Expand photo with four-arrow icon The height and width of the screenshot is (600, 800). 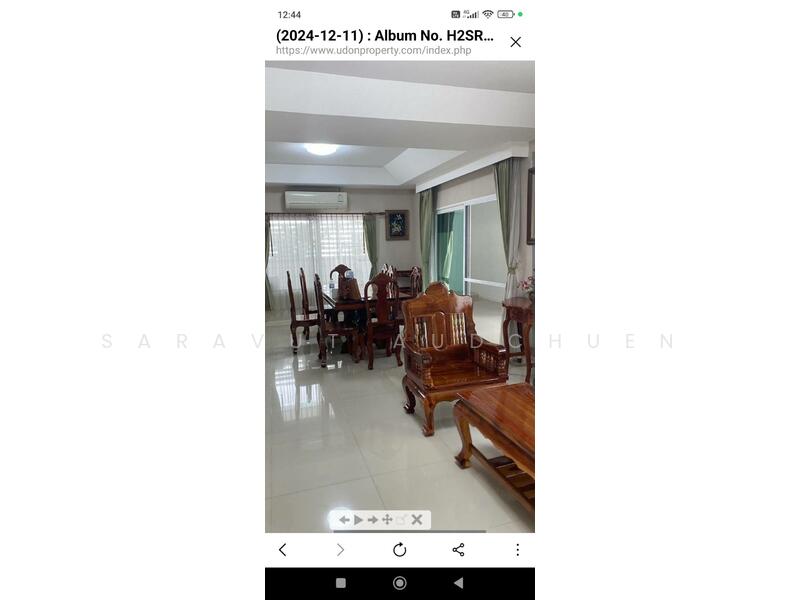click(x=387, y=520)
